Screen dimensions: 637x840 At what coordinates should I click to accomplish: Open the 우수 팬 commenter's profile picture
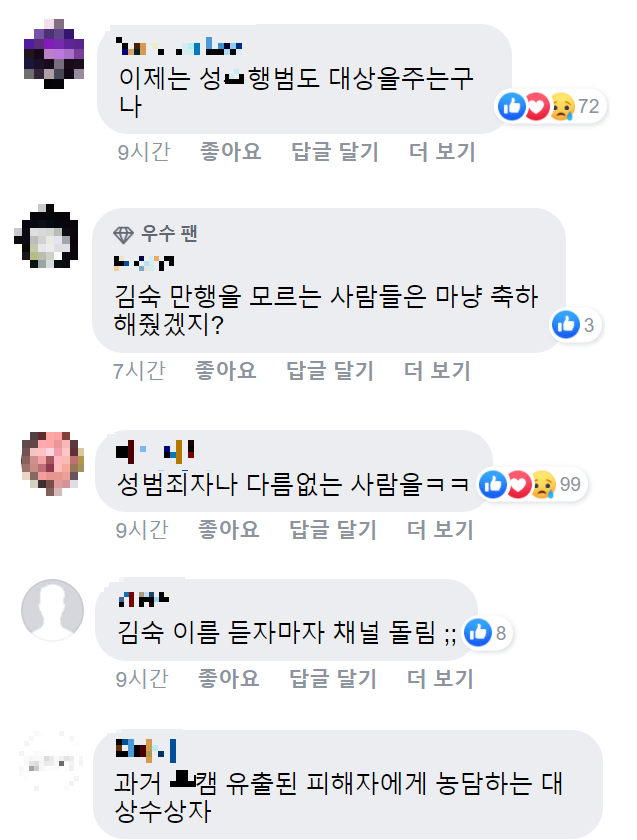click(50, 237)
